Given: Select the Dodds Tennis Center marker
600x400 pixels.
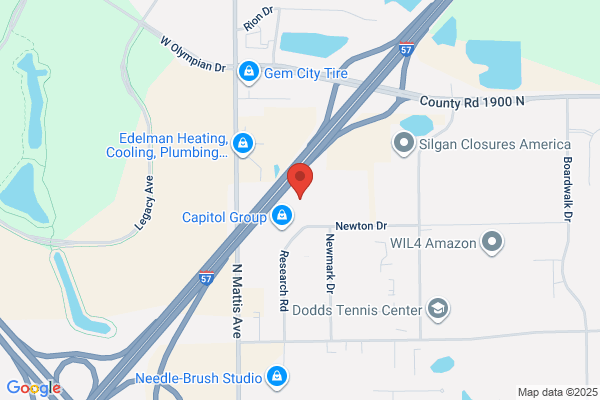Looking at the screenshot, I should (438, 309).
